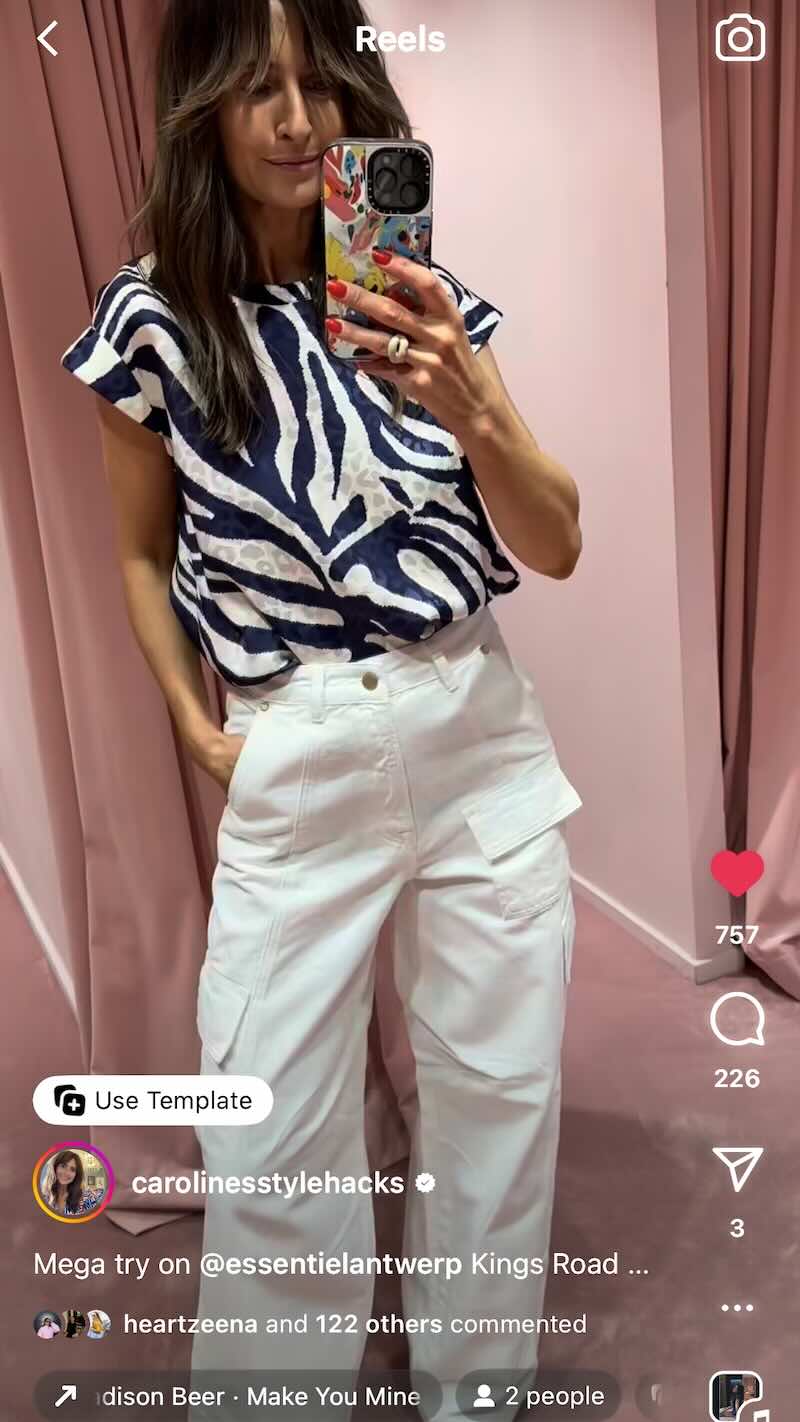Tap the Use Template button
Image resolution: width=800 pixels, height=1422 pixels.
[153, 1100]
